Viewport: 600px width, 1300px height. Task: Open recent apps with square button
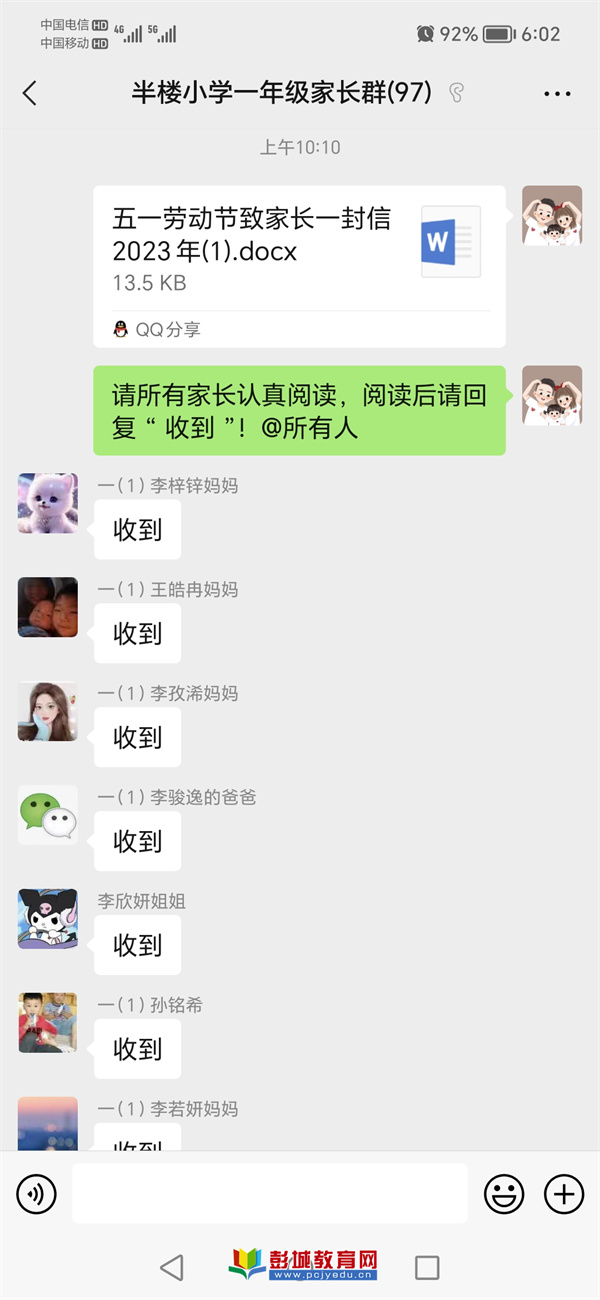427,1268
